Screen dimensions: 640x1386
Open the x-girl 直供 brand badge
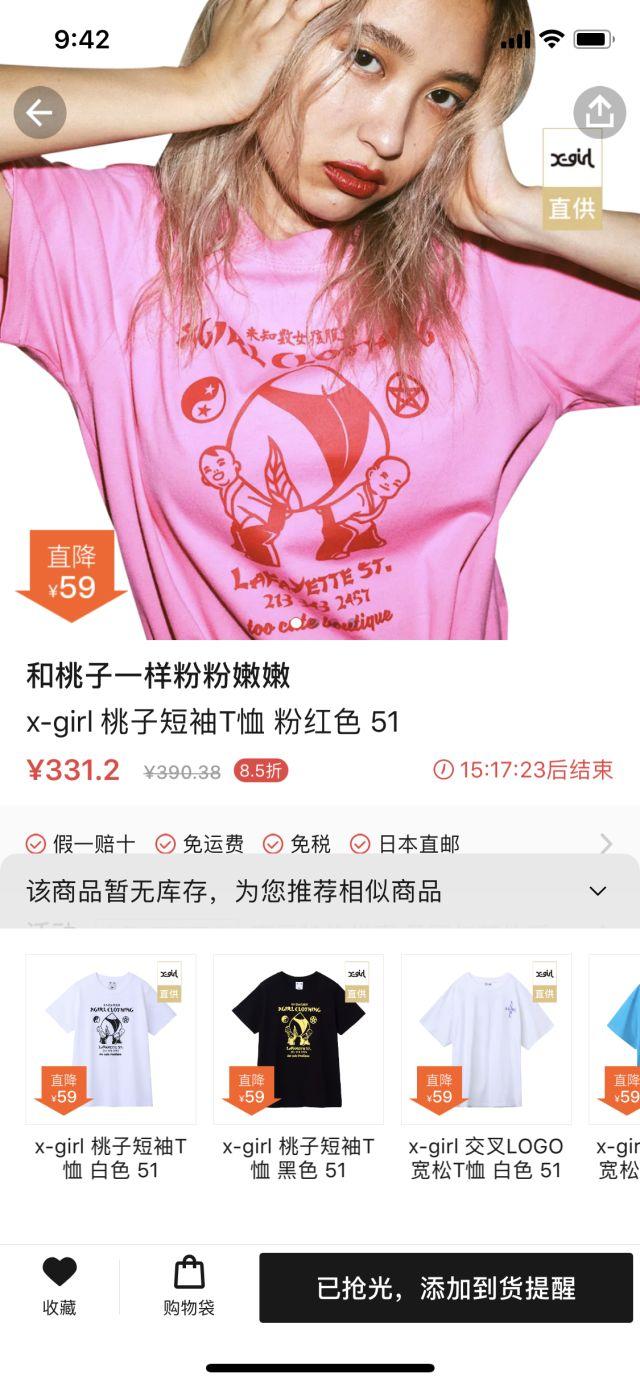click(x=572, y=179)
